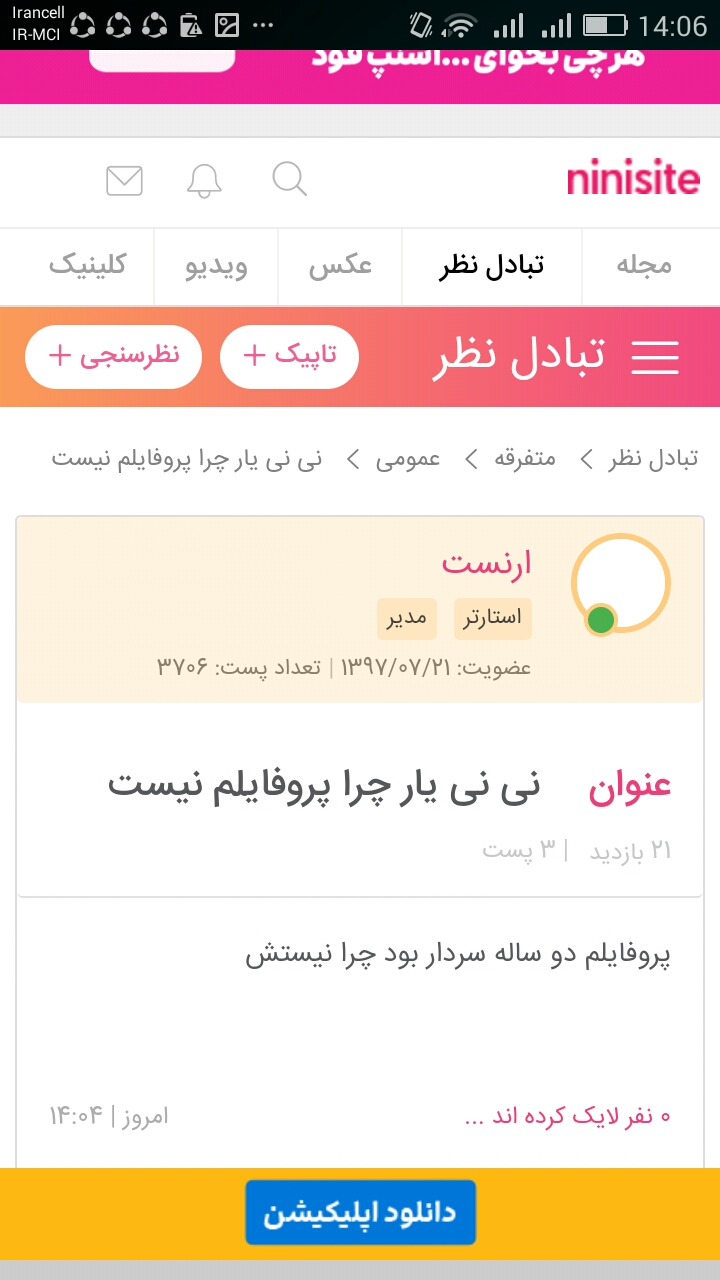Tap ارنست's profile avatar
Image resolution: width=720 pixels, height=1280 pixels.
pyautogui.click(x=620, y=584)
